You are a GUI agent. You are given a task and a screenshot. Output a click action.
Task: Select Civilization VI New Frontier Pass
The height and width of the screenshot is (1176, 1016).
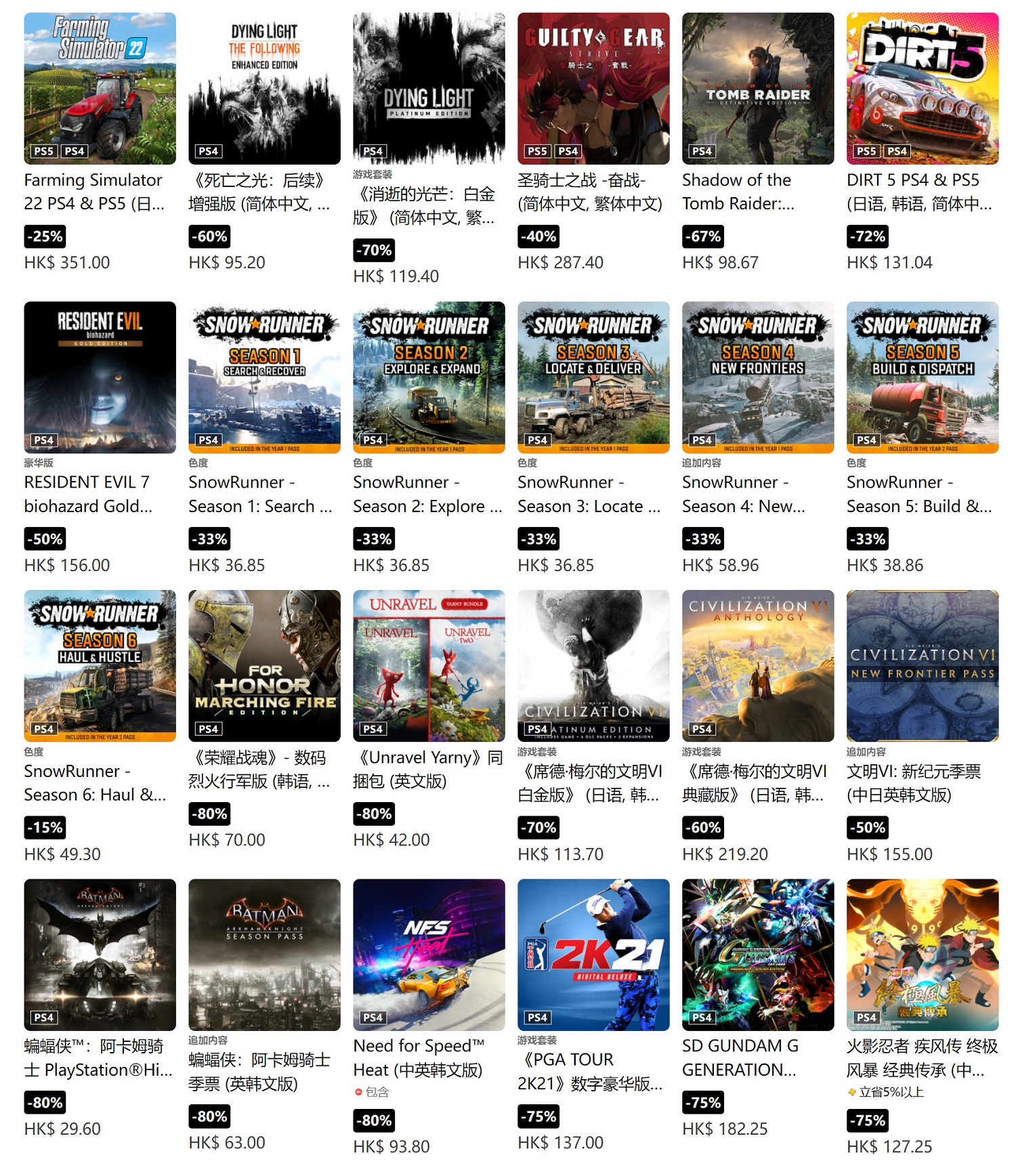[922, 666]
